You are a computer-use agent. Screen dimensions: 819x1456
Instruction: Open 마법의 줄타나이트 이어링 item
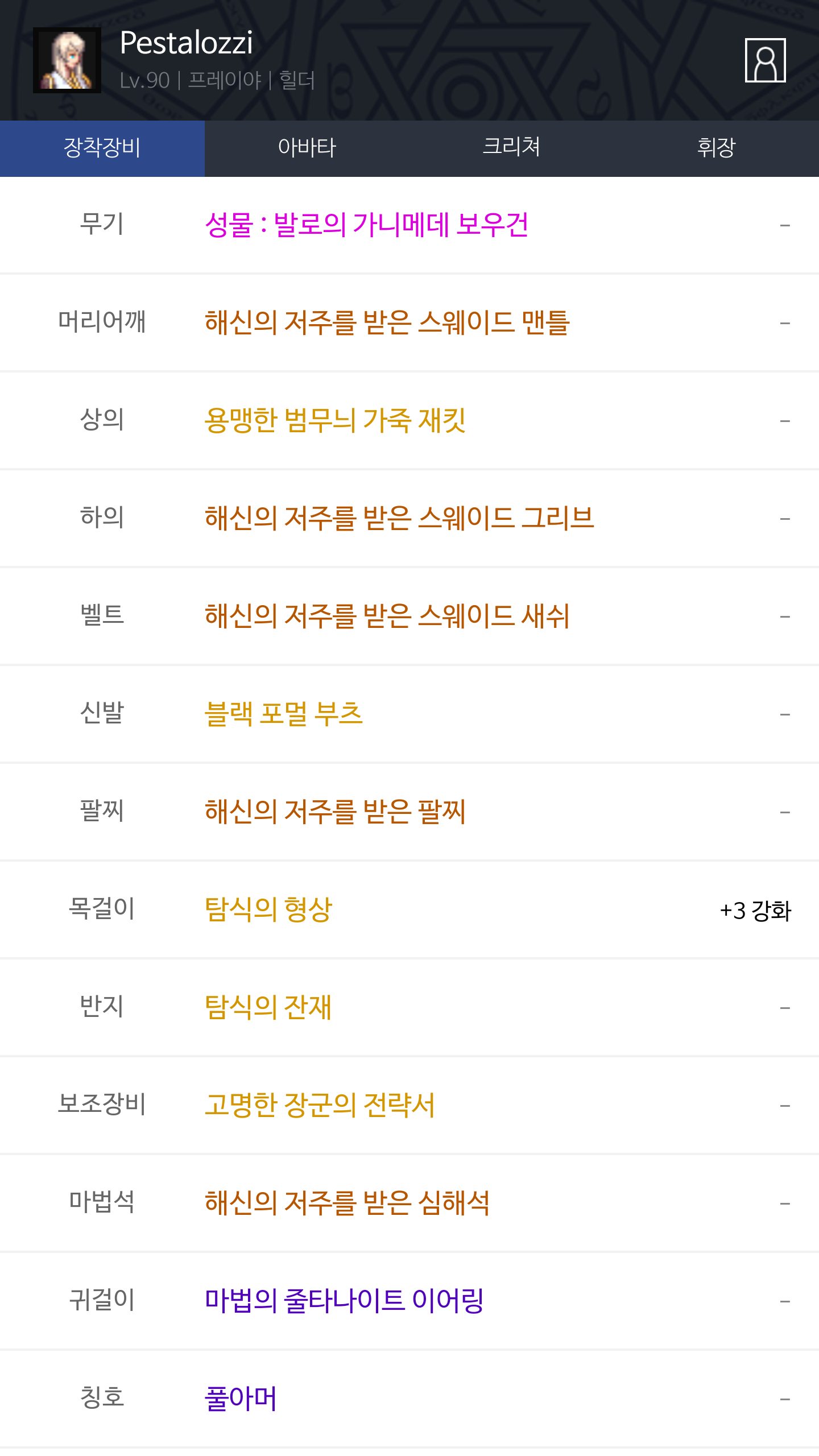344,1301
